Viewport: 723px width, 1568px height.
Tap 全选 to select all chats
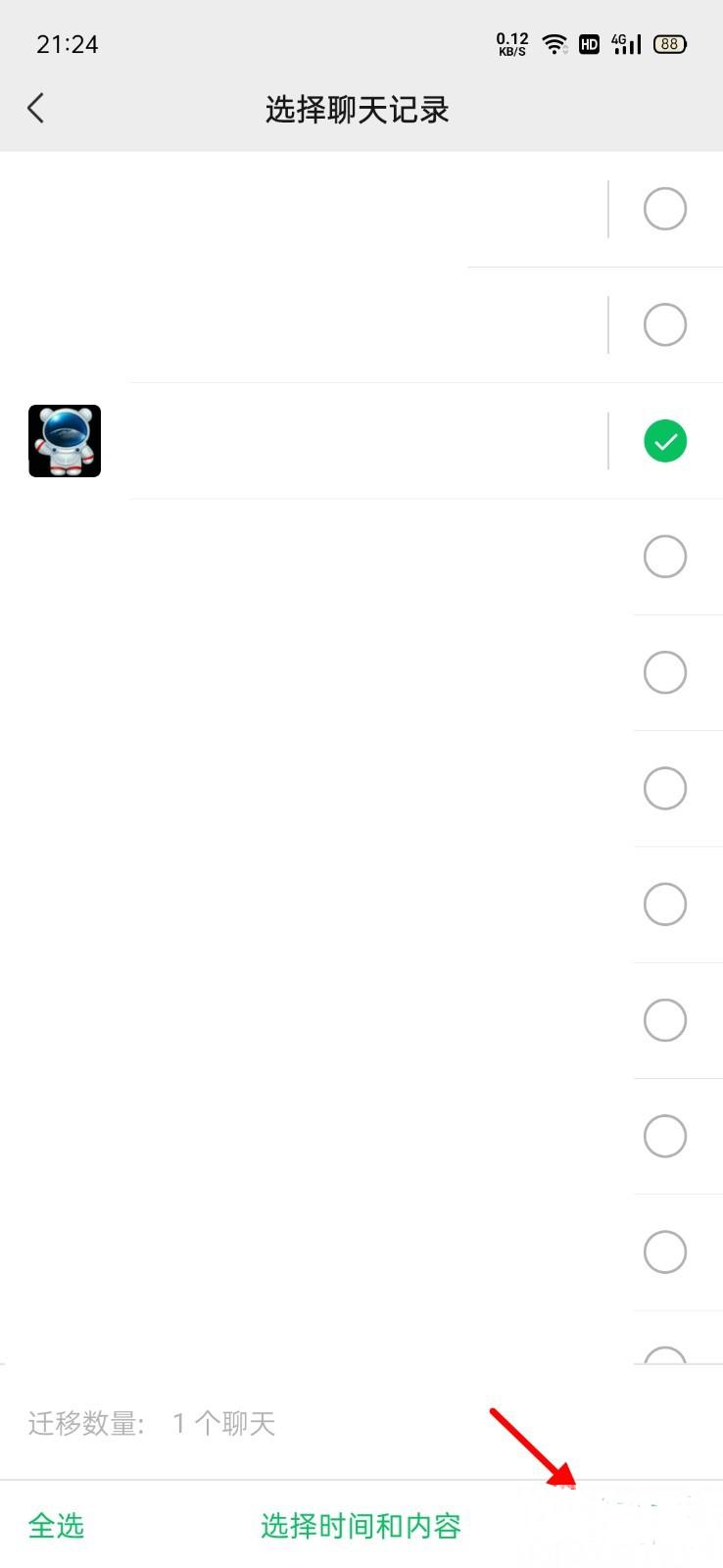pyautogui.click(x=56, y=1526)
